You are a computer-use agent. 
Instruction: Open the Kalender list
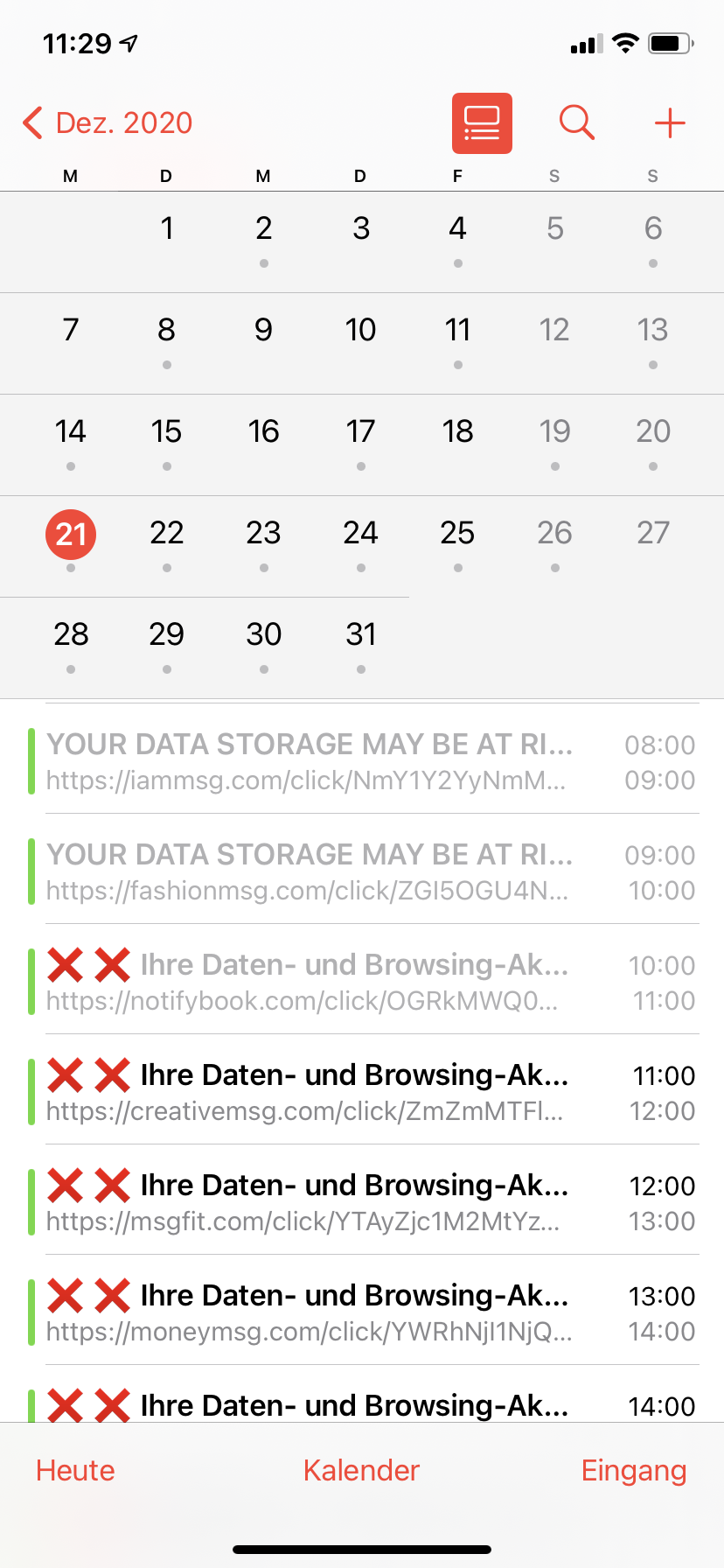361,1470
